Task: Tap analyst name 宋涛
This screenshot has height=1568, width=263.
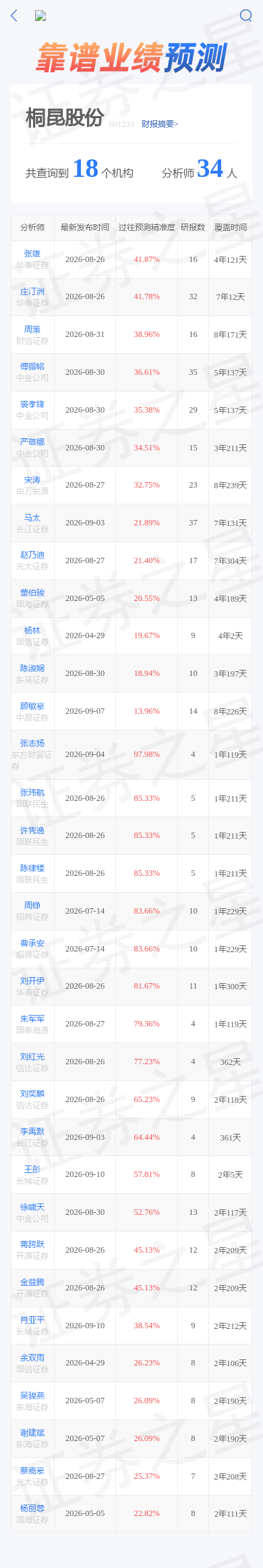Action: (x=32, y=480)
